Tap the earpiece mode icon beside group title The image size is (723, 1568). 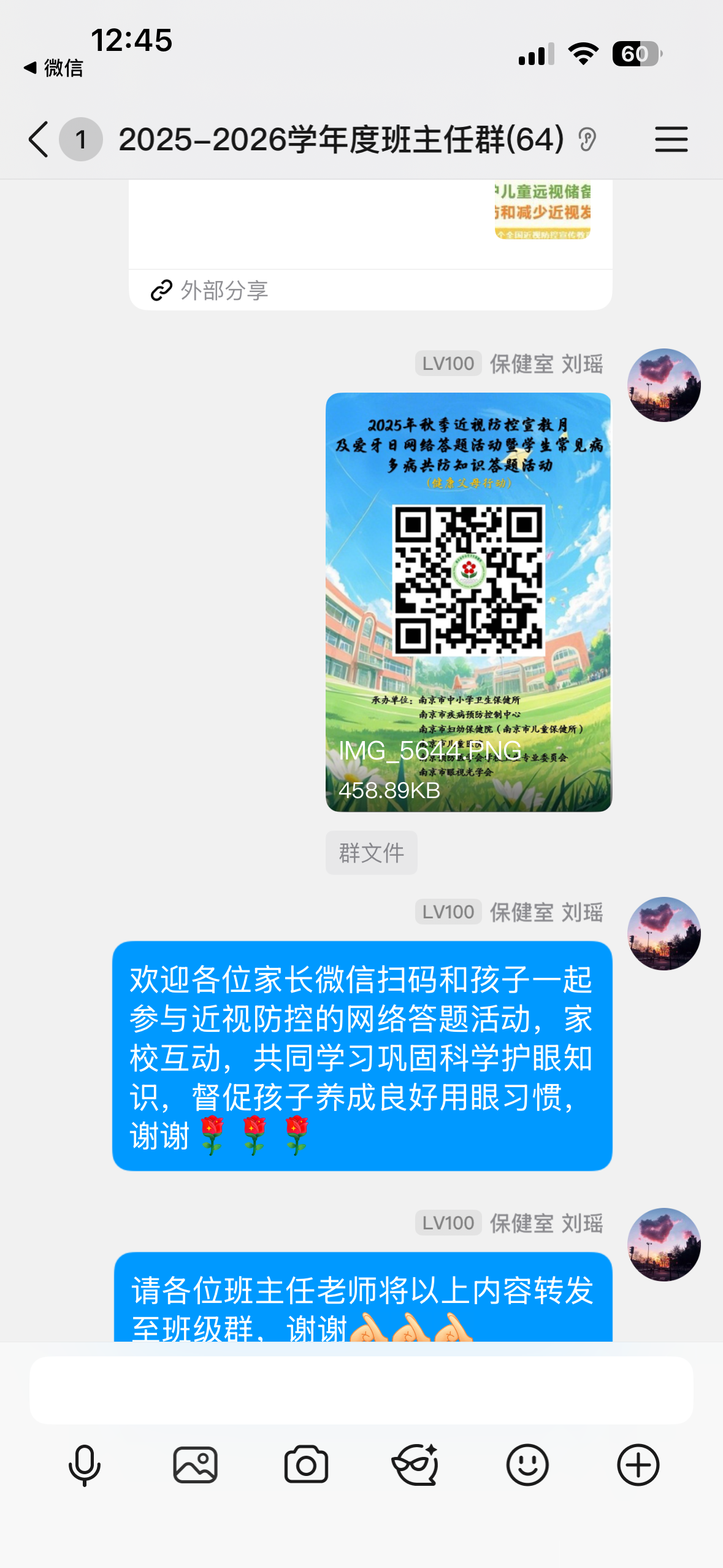point(587,140)
